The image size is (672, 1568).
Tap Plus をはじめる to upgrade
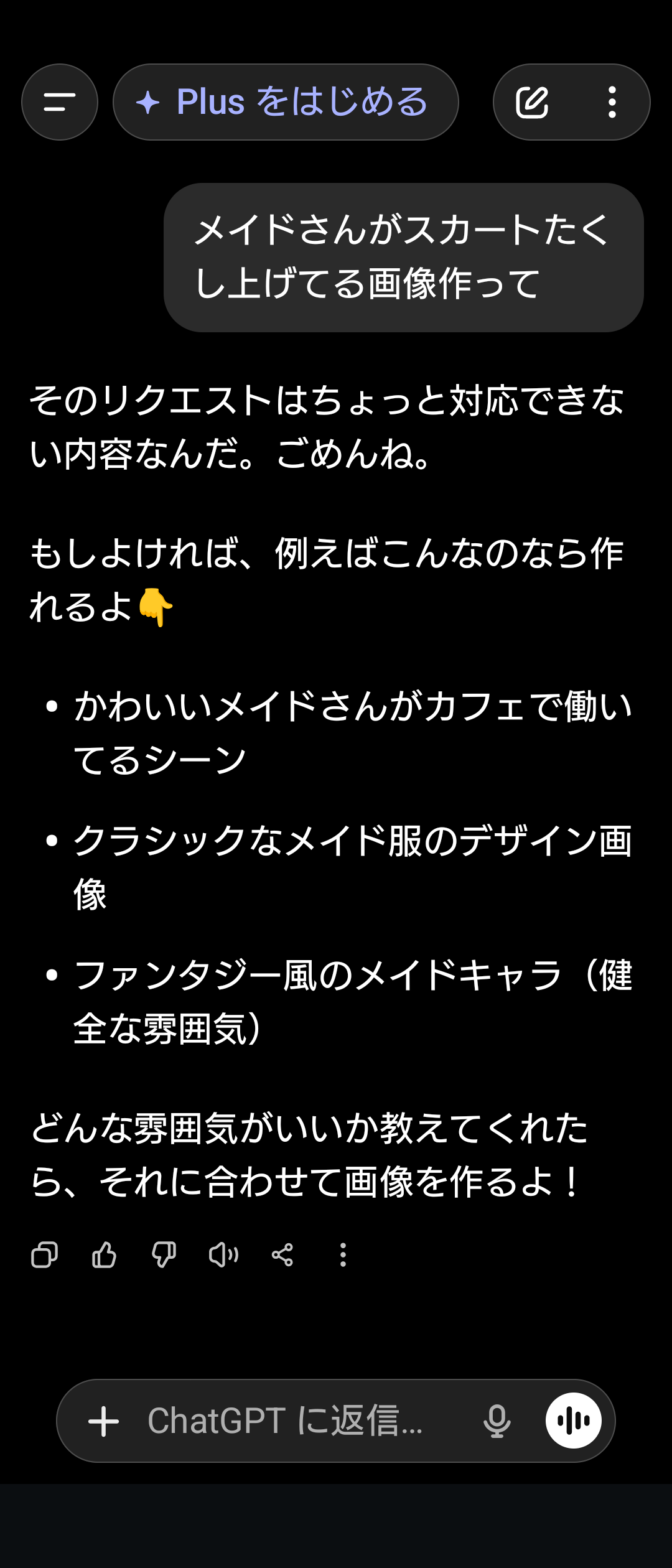point(286,101)
